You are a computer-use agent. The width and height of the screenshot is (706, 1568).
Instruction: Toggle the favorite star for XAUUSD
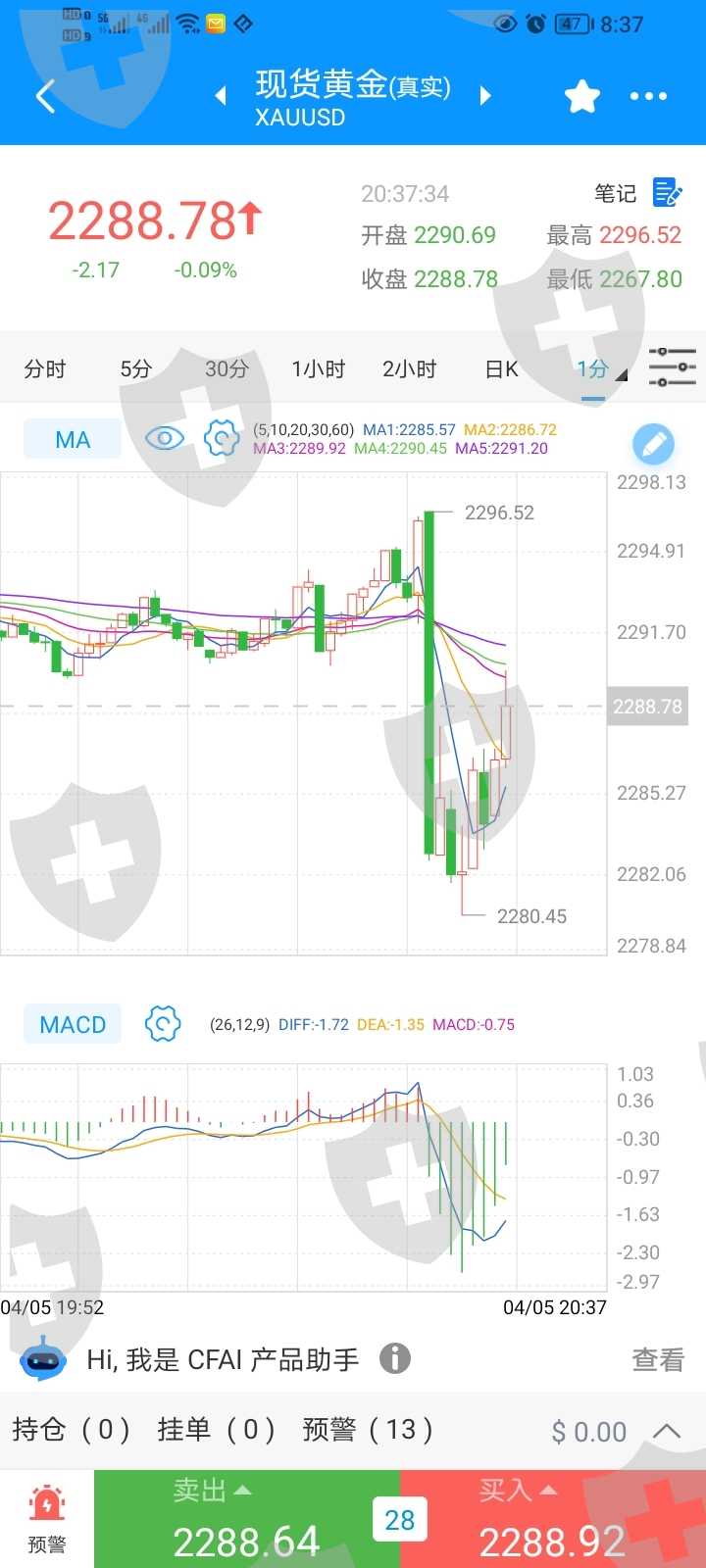(x=582, y=96)
